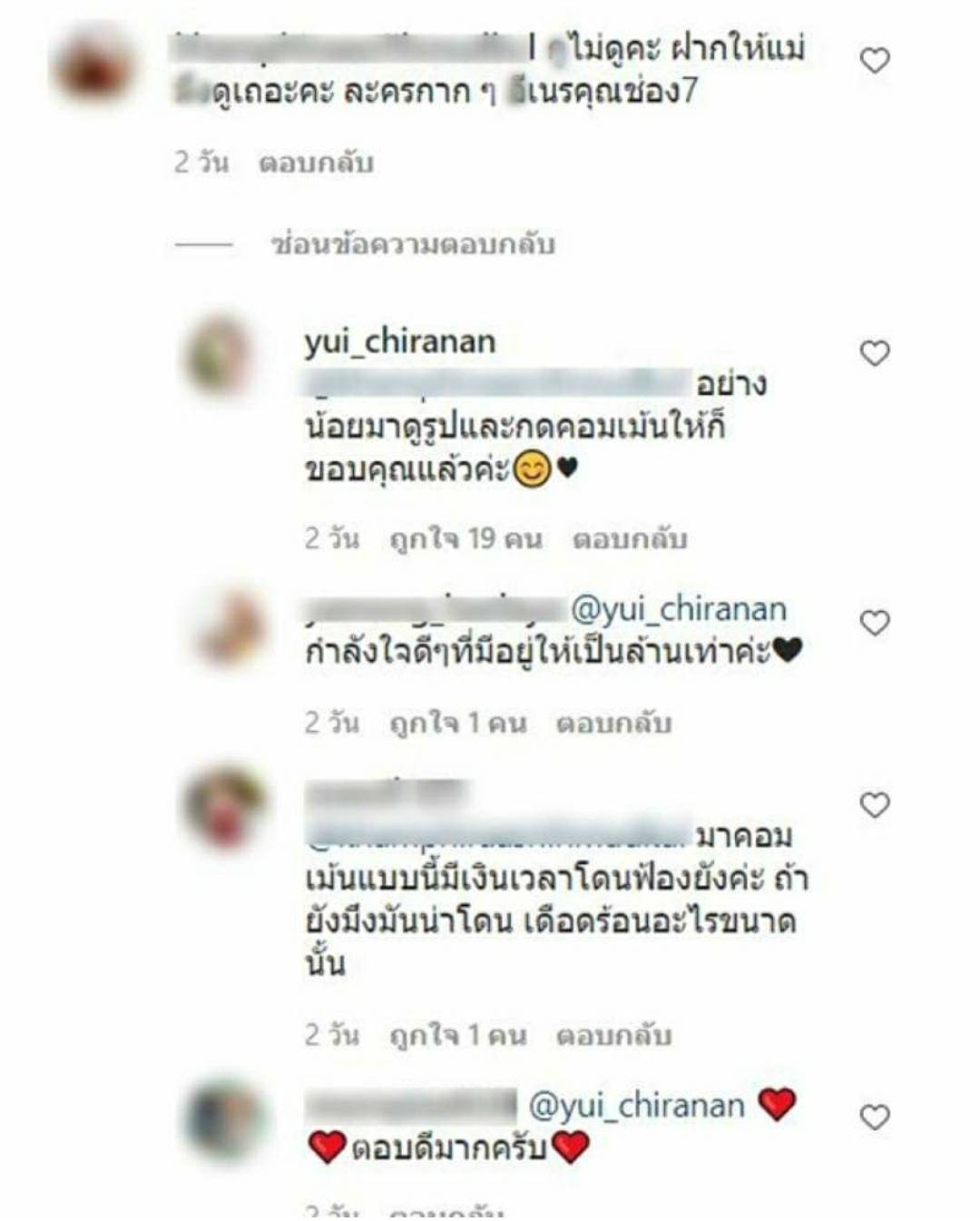980x1221 pixels.
Task: View the 19 likes on yui_chiranan's reply
Action: coord(465,539)
